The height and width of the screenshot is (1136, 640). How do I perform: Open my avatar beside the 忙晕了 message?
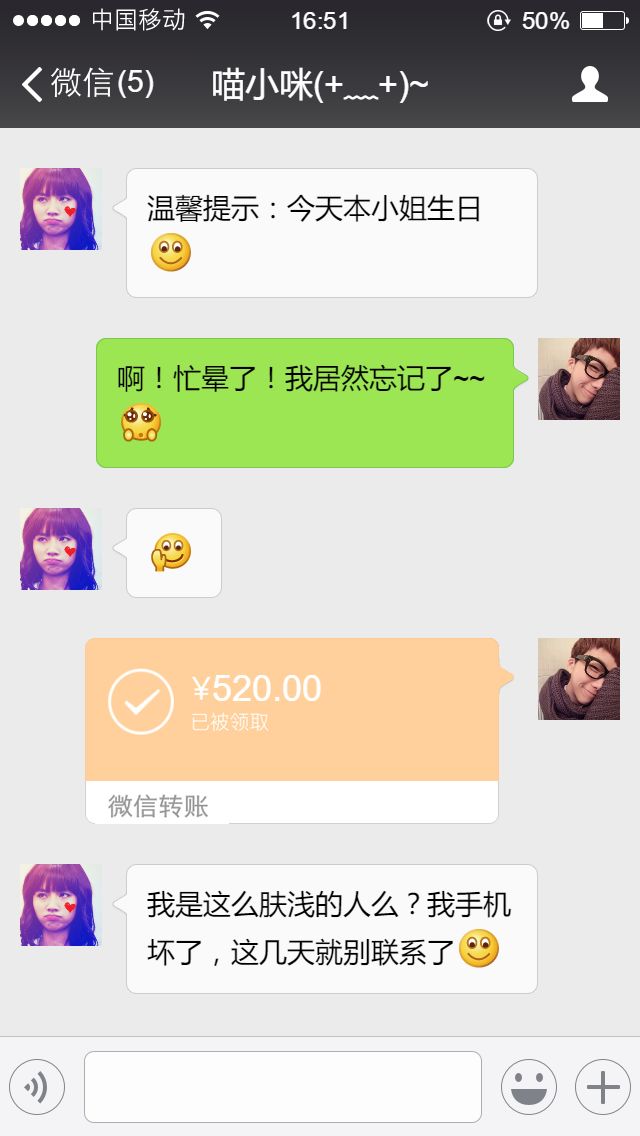pyautogui.click(x=579, y=379)
